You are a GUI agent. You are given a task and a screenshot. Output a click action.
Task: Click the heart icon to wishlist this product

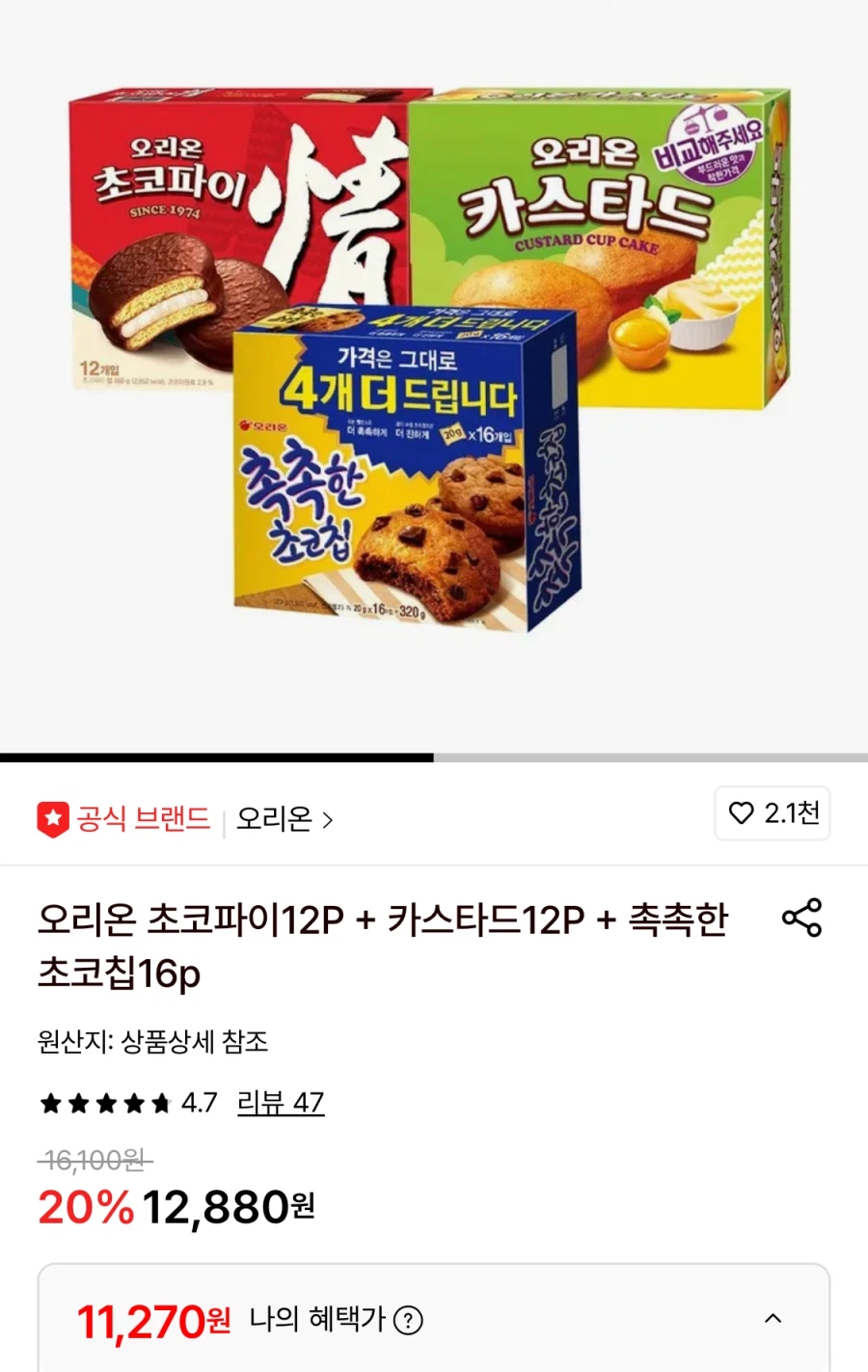coord(742,814)
